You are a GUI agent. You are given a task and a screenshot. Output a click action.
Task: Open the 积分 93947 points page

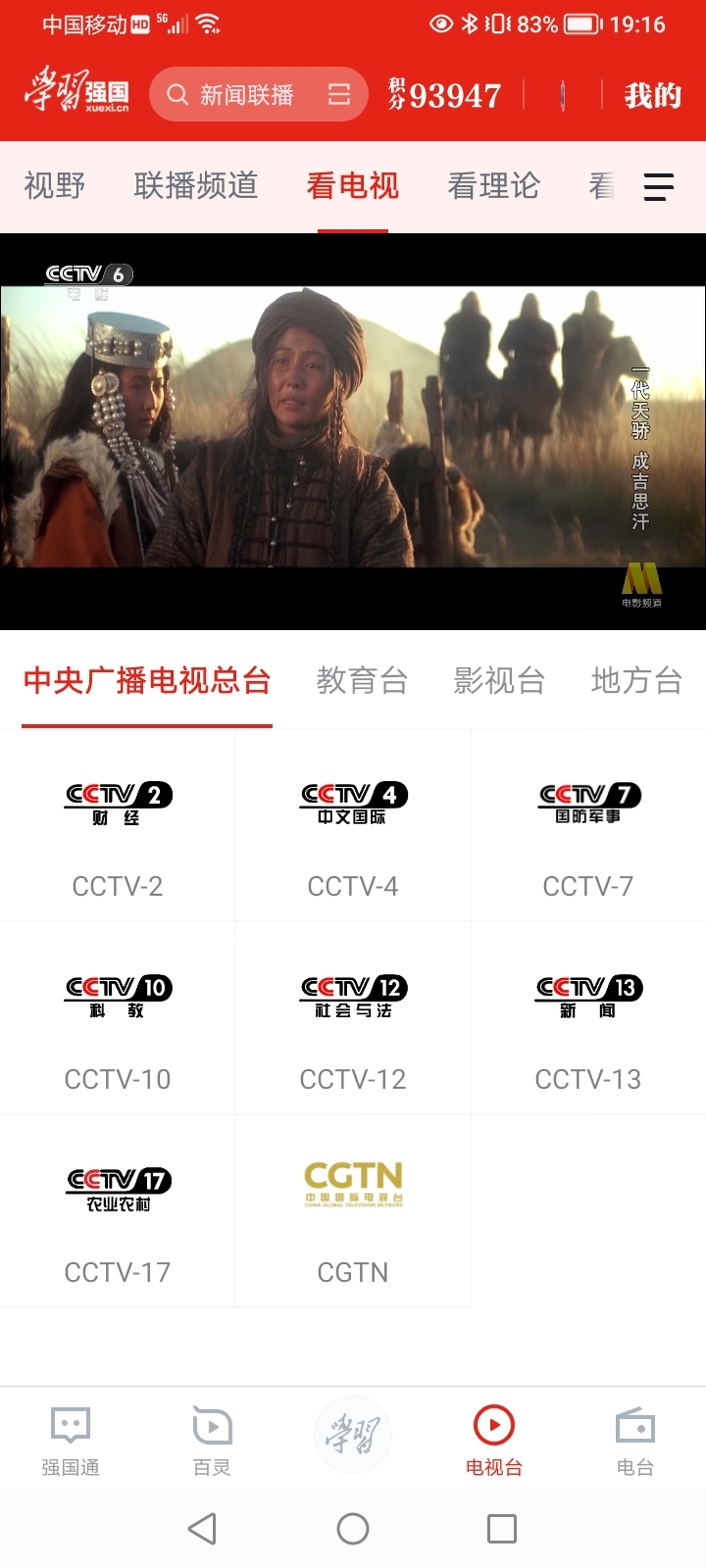(445, 95)
